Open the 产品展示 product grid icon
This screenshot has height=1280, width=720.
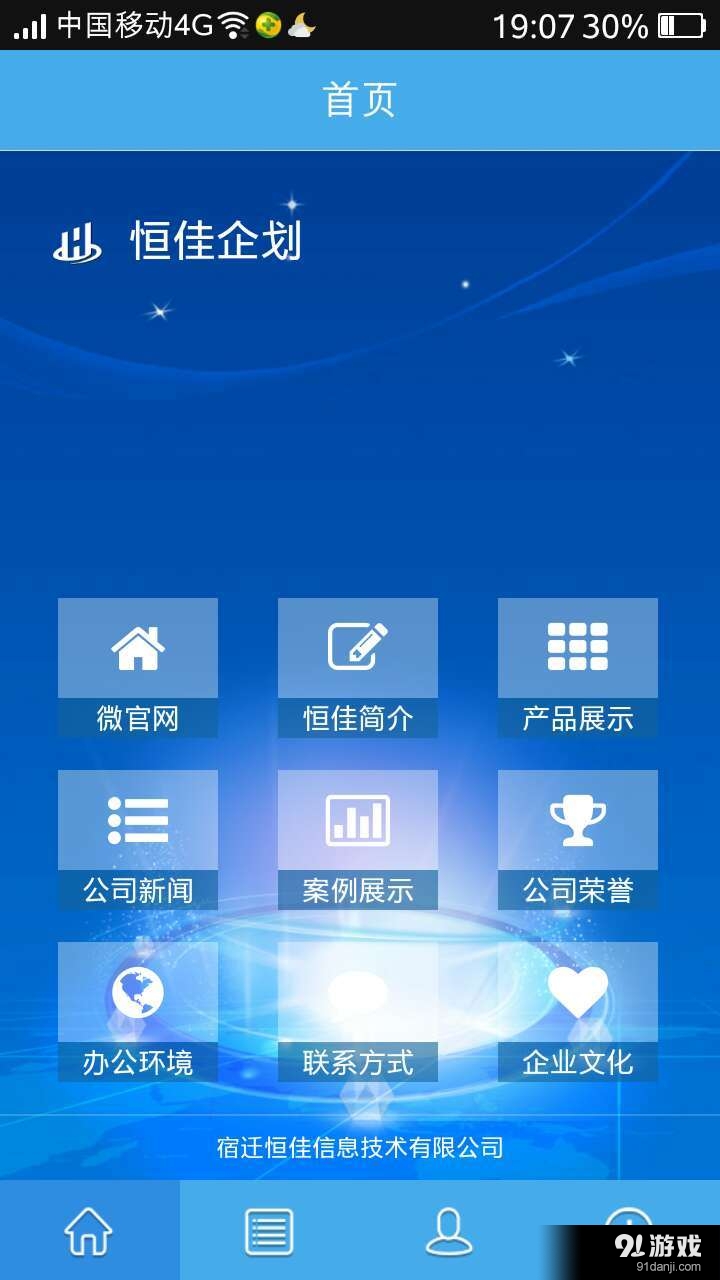(577, 647)
